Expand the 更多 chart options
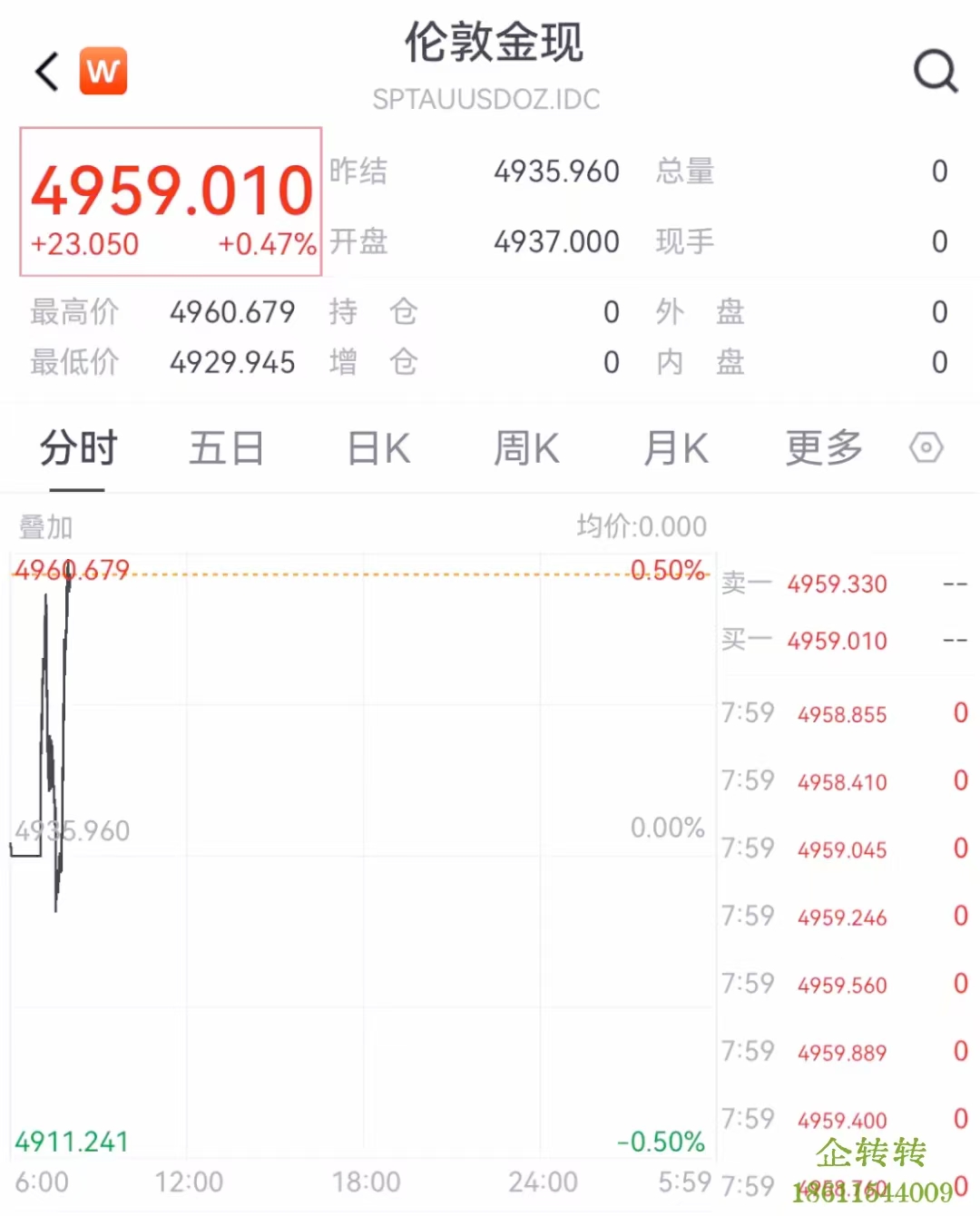Image resolution: width=980 pixels, height=1216 pixels. (x=823, y=448)
